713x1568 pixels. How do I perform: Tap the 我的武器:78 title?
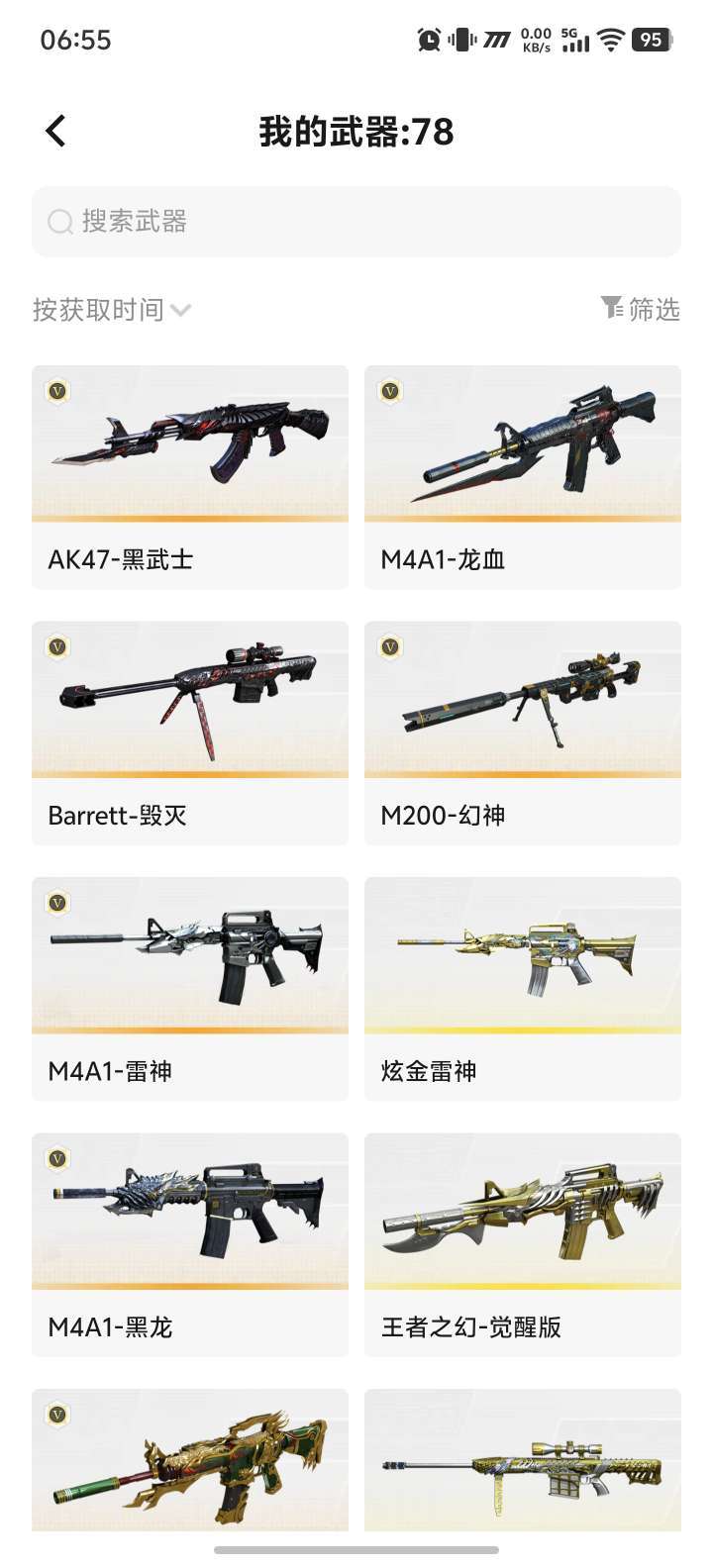355,130
